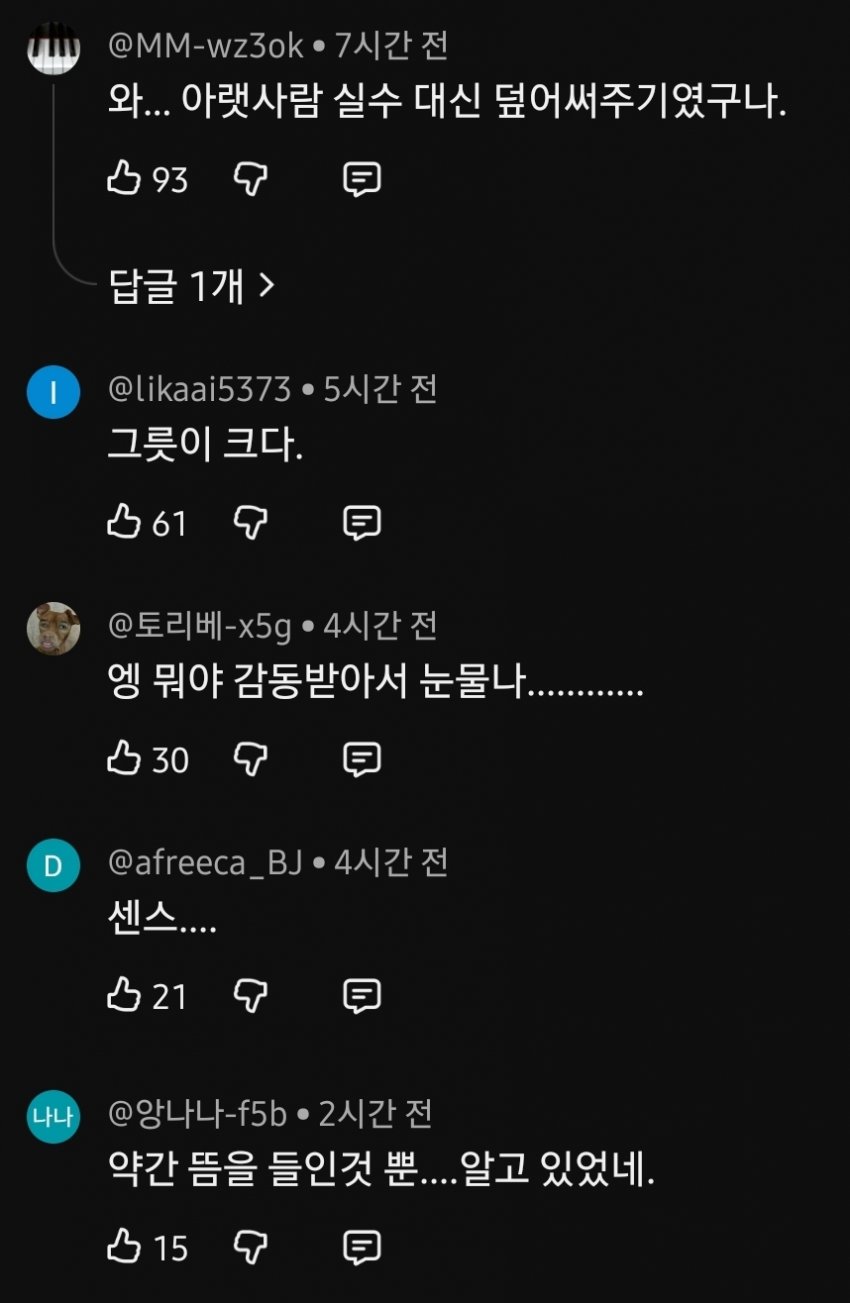Reply to @likaai5373's comment
Image resolution: width=850 pixels, height=1303 pixels.
(x=361, y=523)
